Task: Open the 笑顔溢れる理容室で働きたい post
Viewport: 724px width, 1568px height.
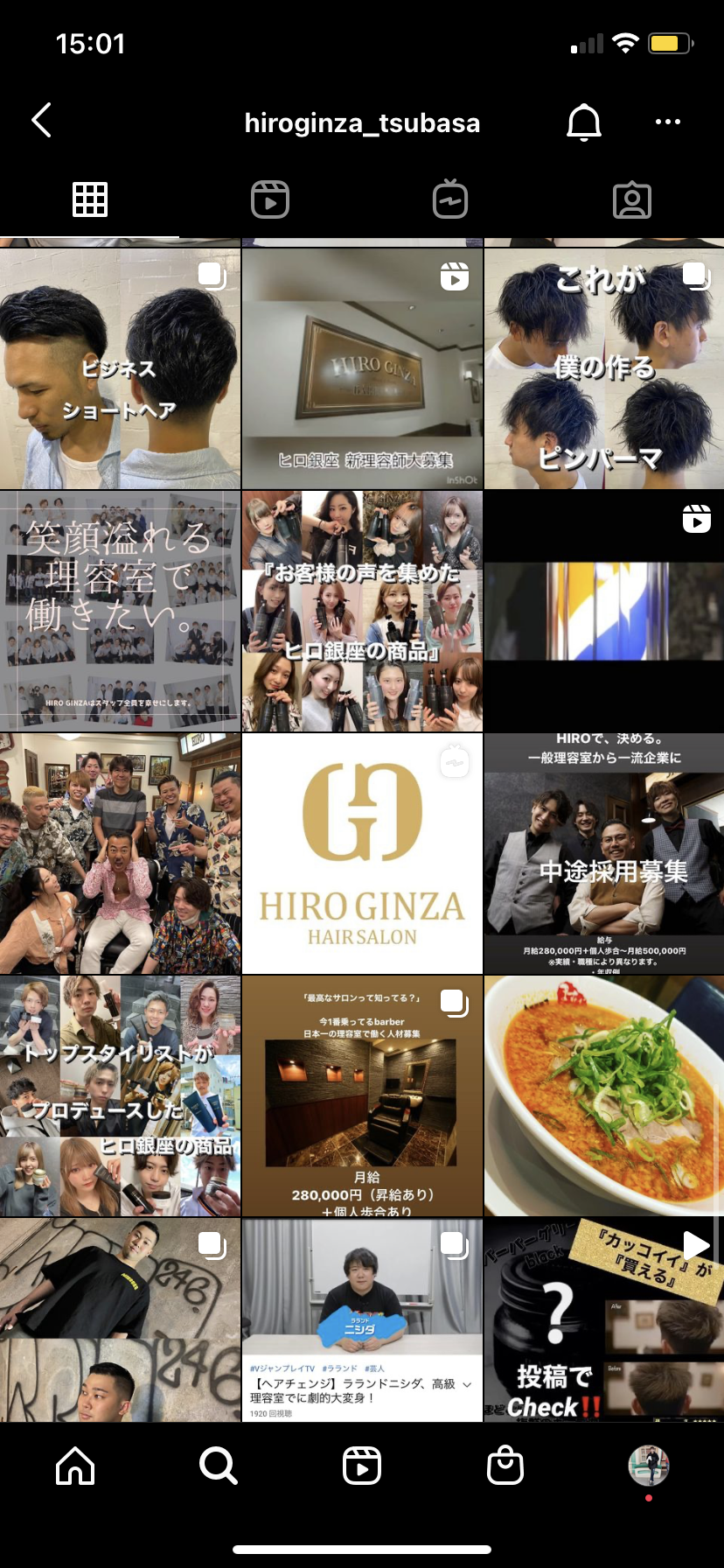Action: 120,611
